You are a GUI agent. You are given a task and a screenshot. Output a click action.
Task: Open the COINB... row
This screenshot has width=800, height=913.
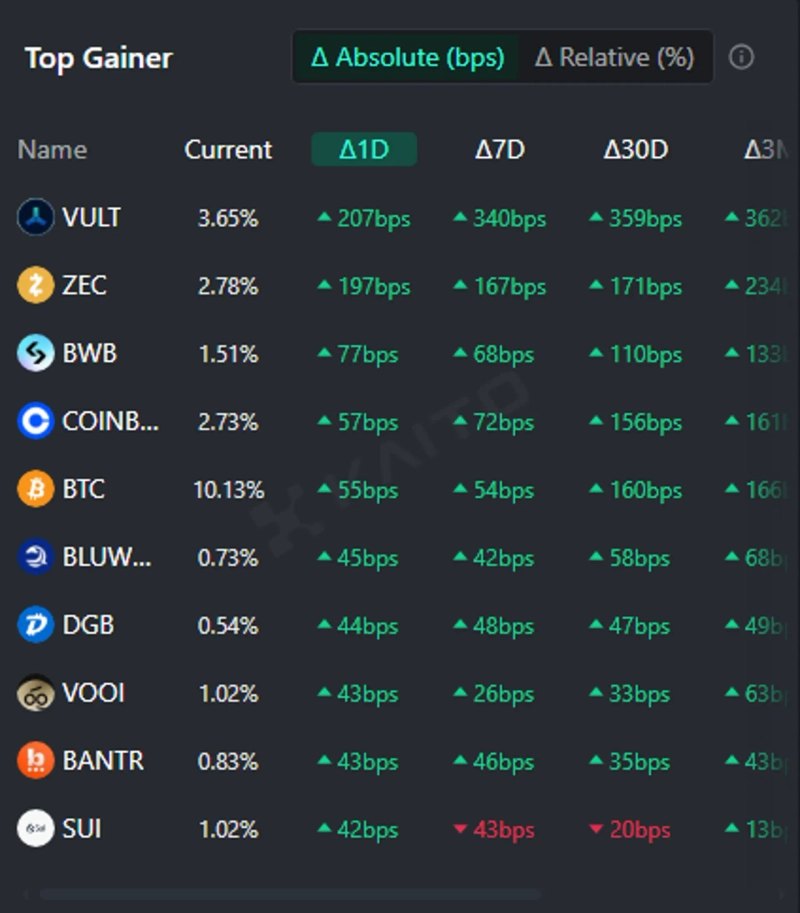pyautogui.click(x=109, y=422)
